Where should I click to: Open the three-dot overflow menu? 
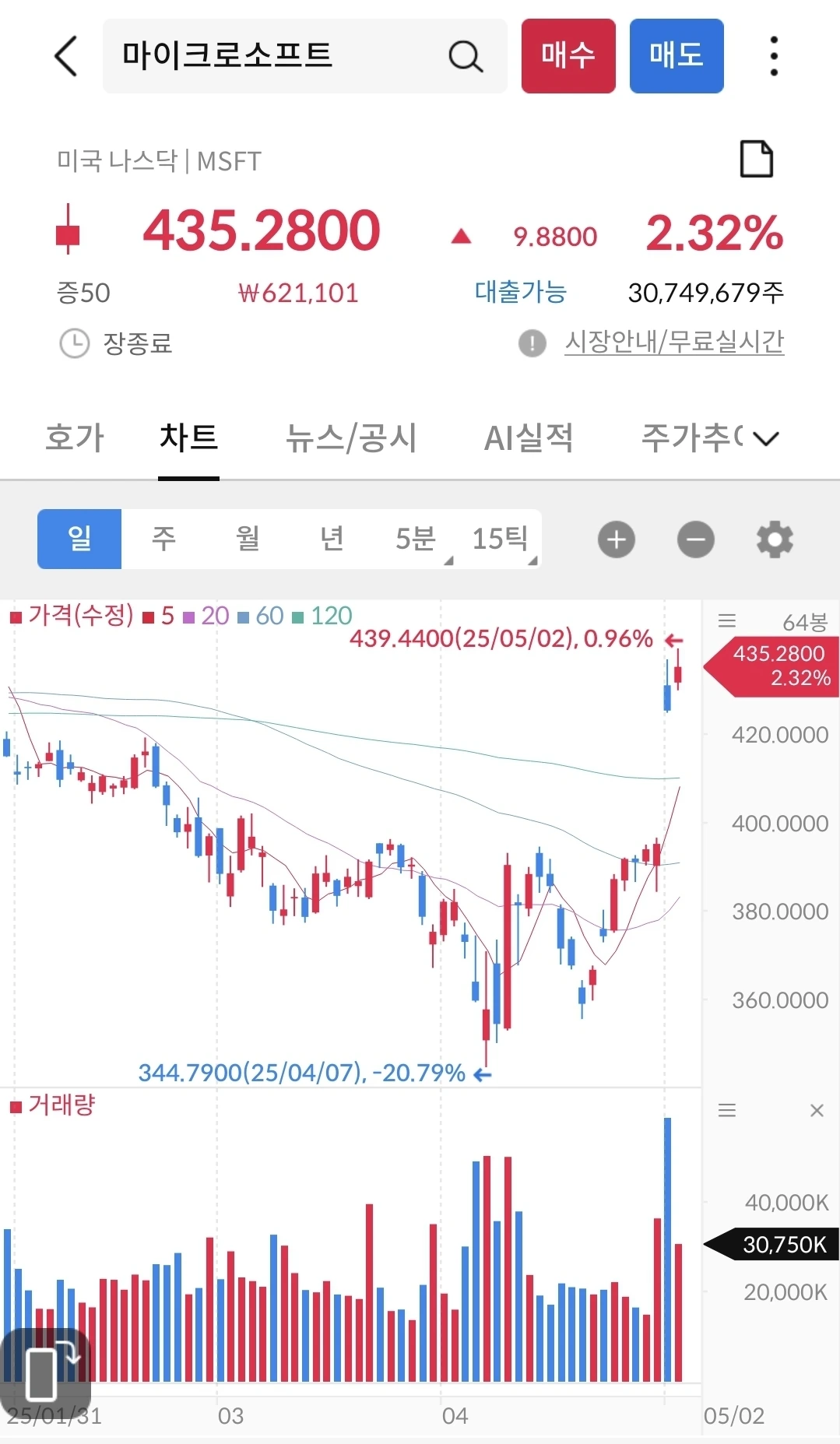click(773, 56)
